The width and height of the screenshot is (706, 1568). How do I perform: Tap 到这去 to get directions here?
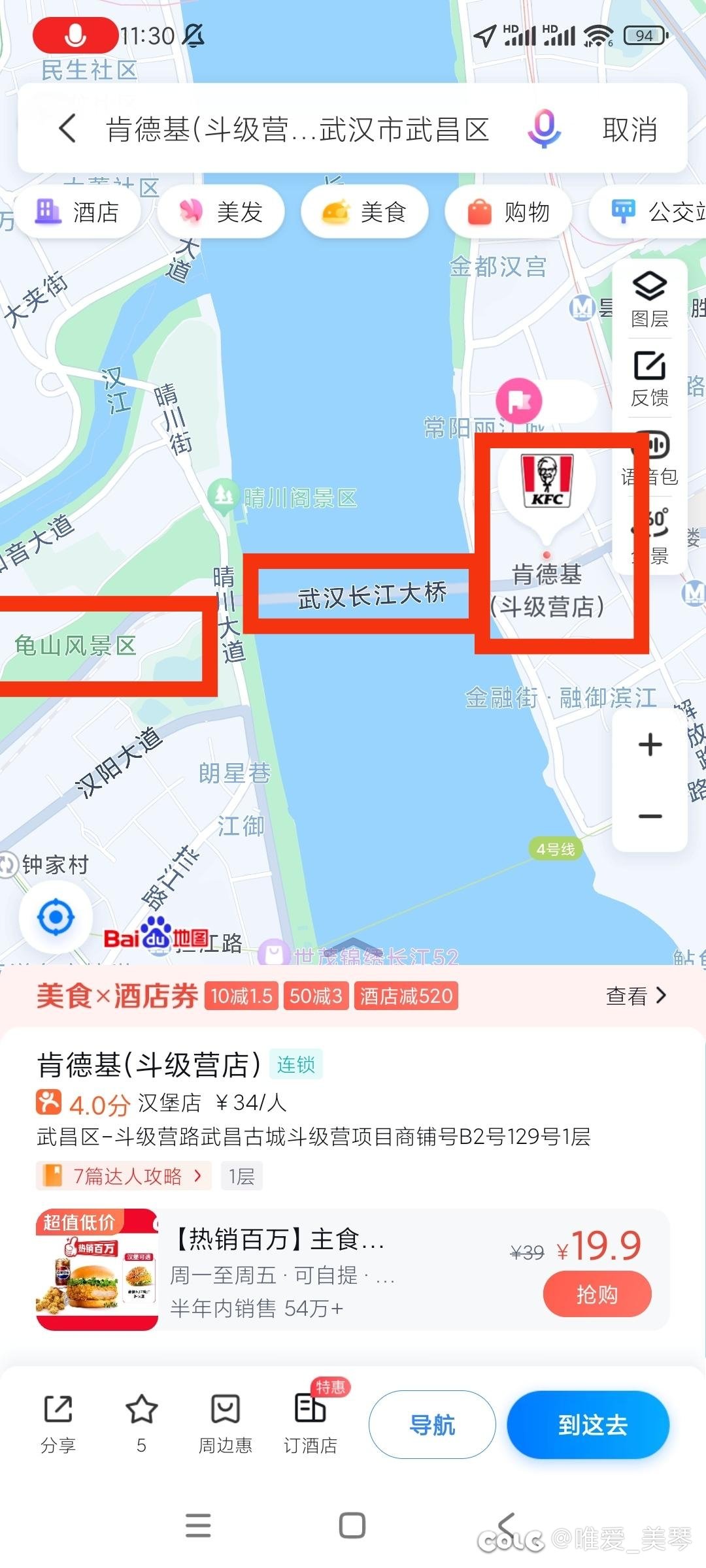pos(588,1425)
